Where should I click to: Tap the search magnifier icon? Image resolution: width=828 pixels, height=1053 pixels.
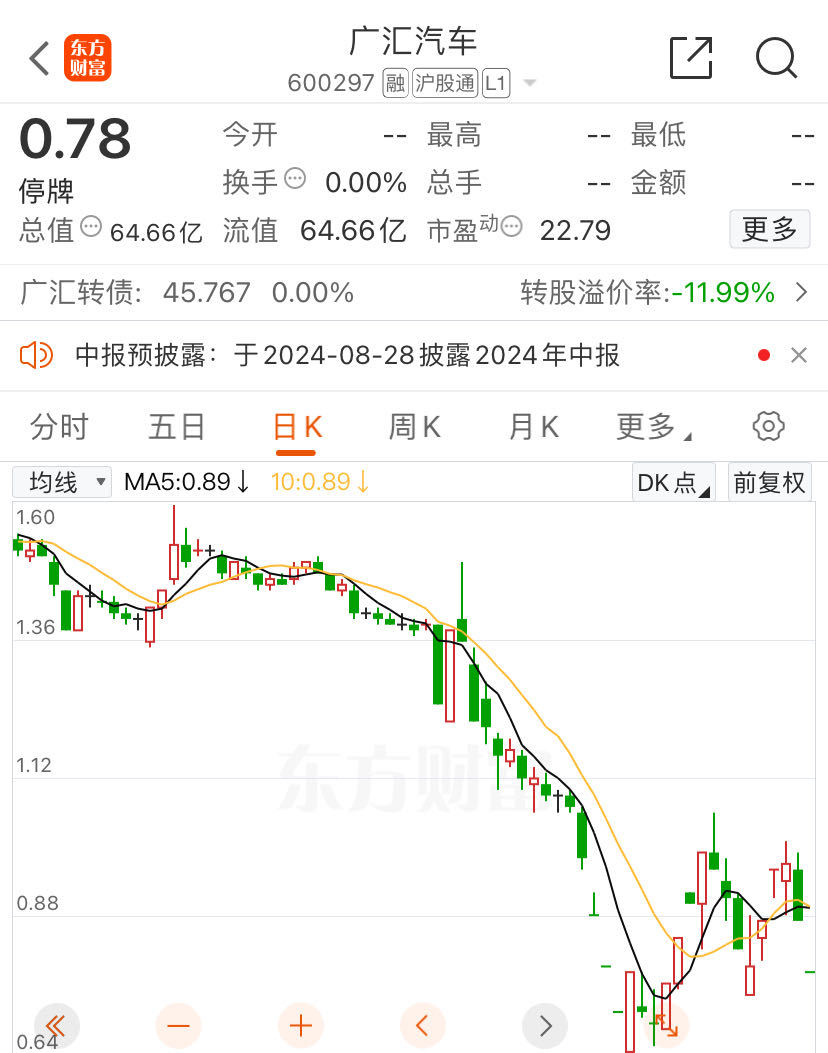[777, 59]
